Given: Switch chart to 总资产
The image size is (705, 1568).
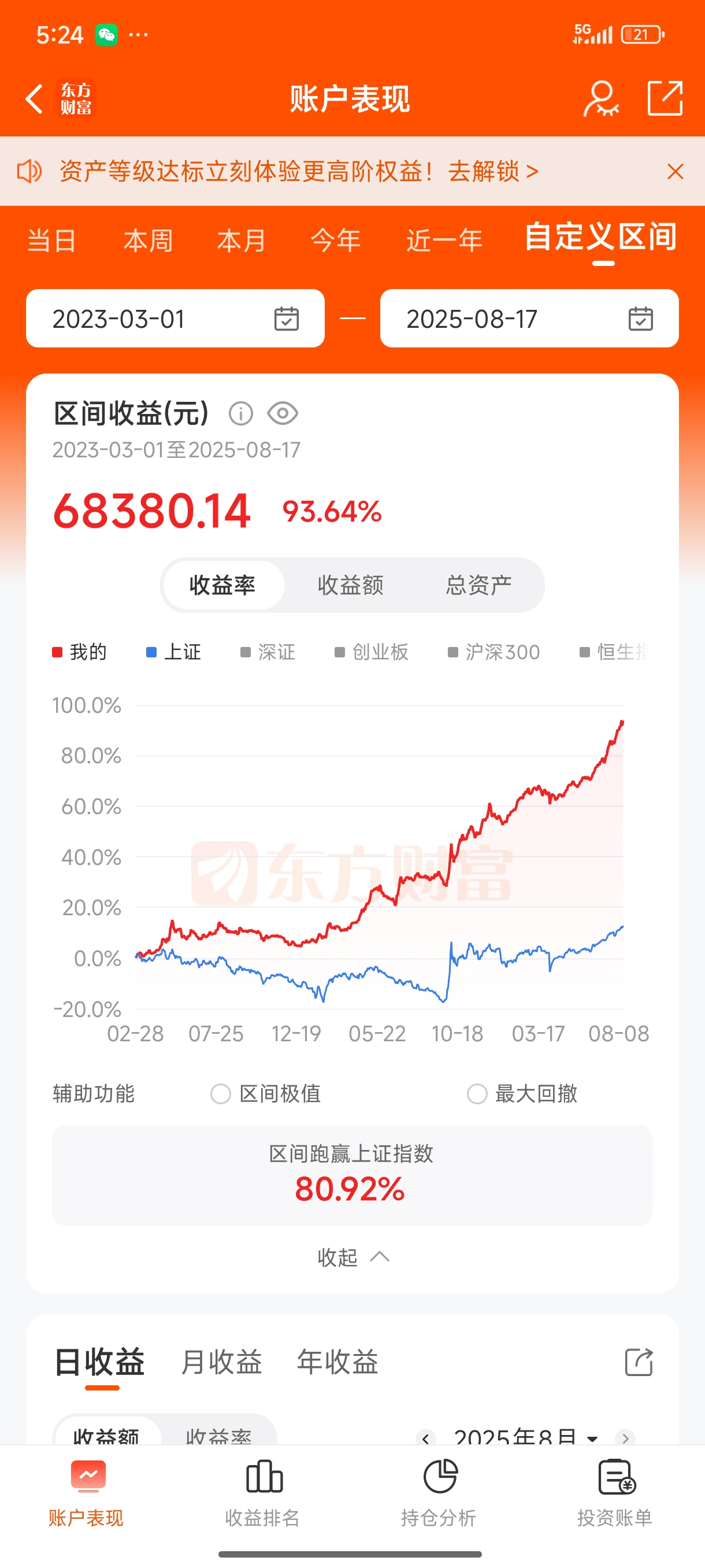Looking at the screenshot, I should (478, 585).
